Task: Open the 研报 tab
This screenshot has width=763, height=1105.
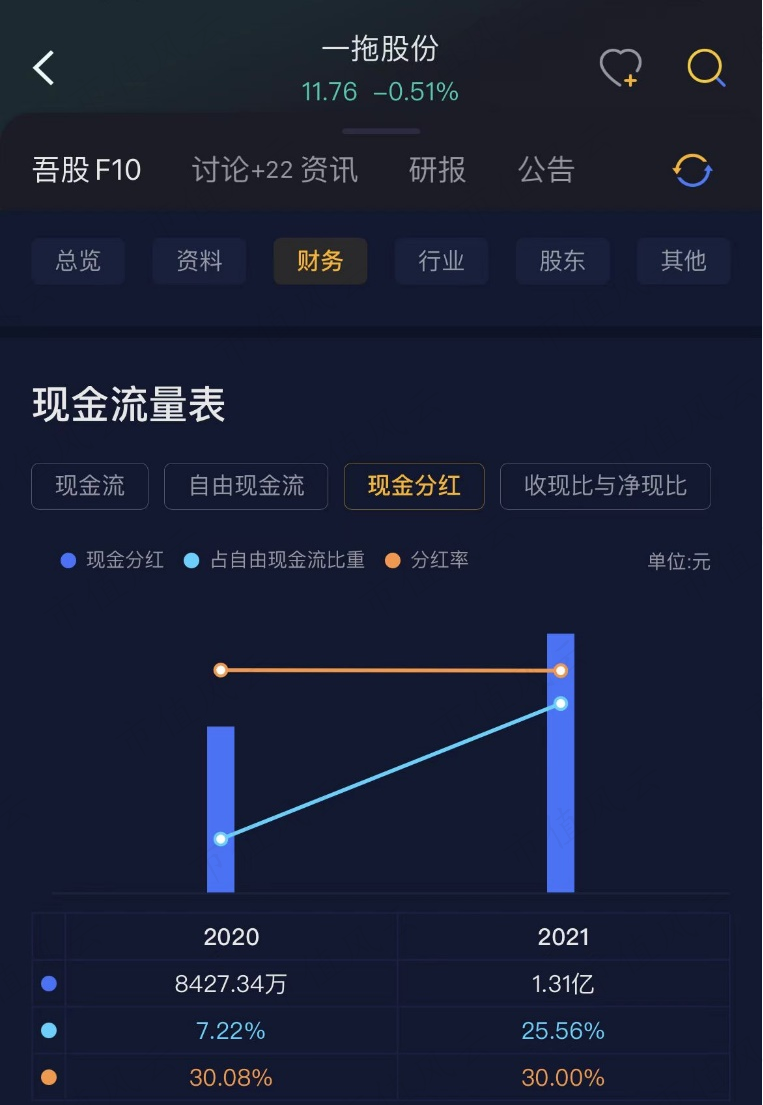Action: (x=437, y=170)
